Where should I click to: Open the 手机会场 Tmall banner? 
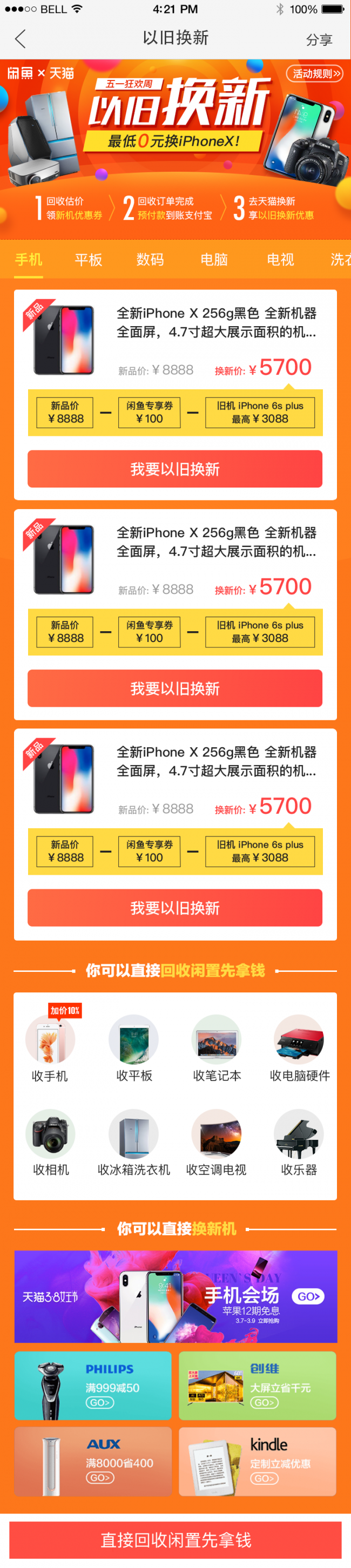point(175,1296)
